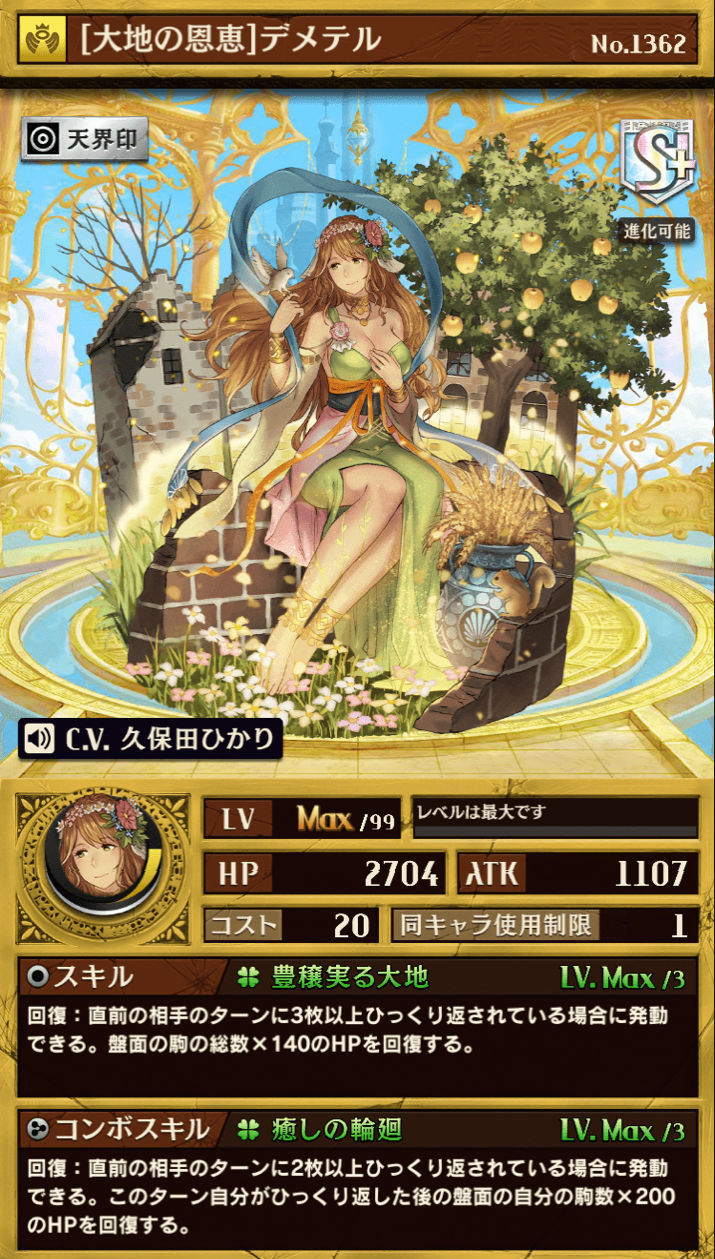Screen dimensions: 715x1259
Task: Tap the 天界印 badge
Action: point(85,140)
